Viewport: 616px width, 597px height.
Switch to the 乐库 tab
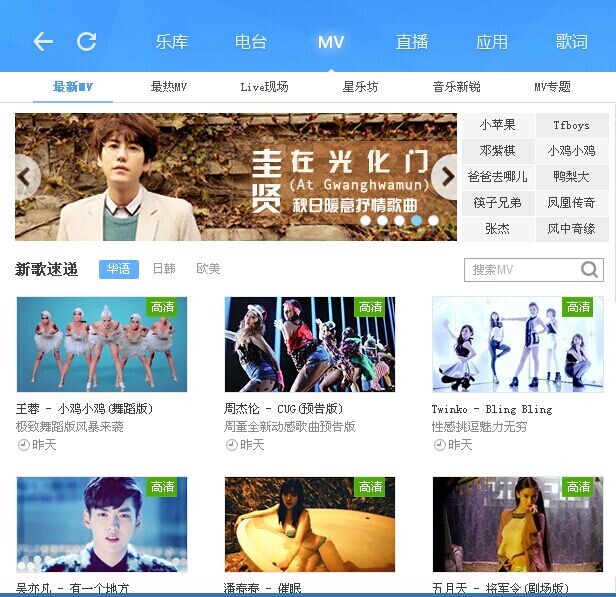(171, 42)
